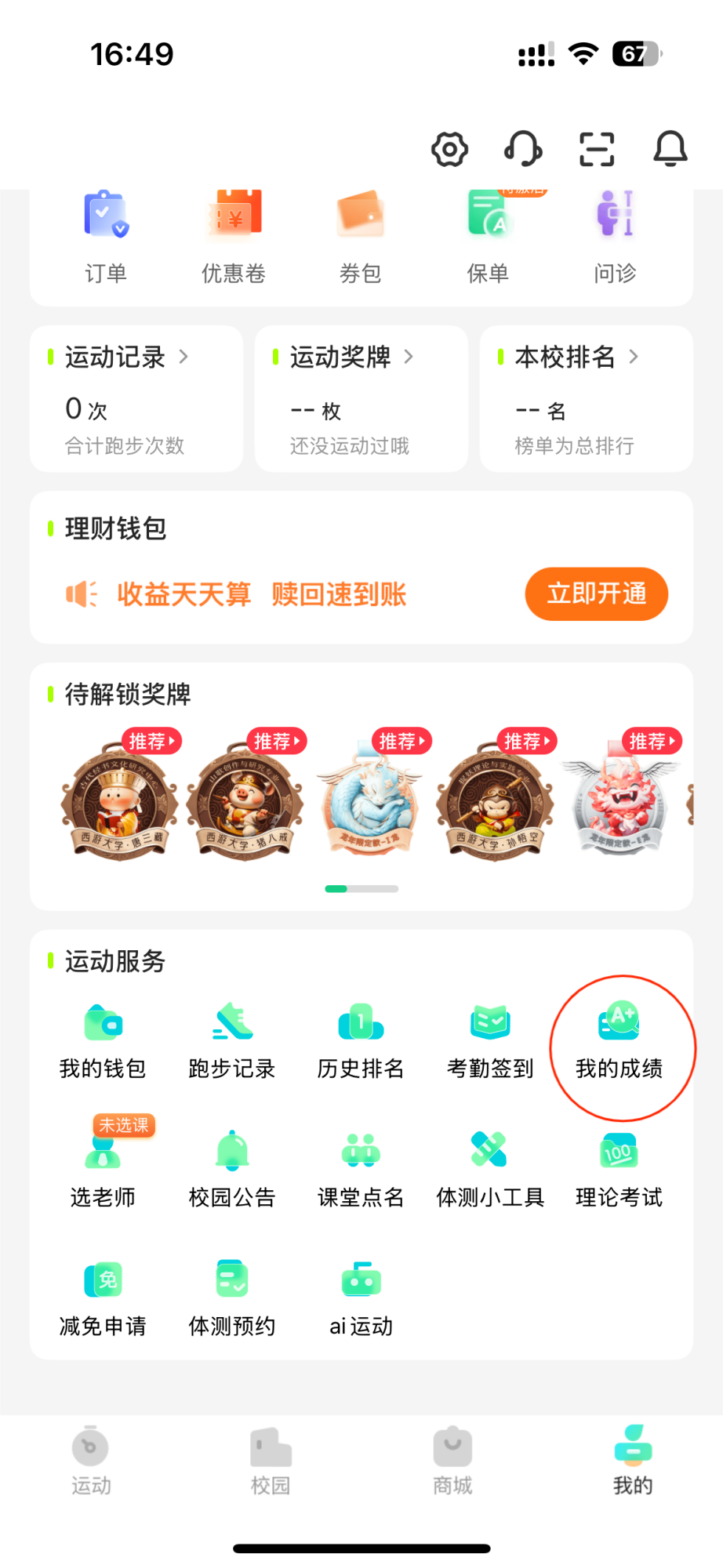Open 优惠卷 coupons

(x=234, y=235)
